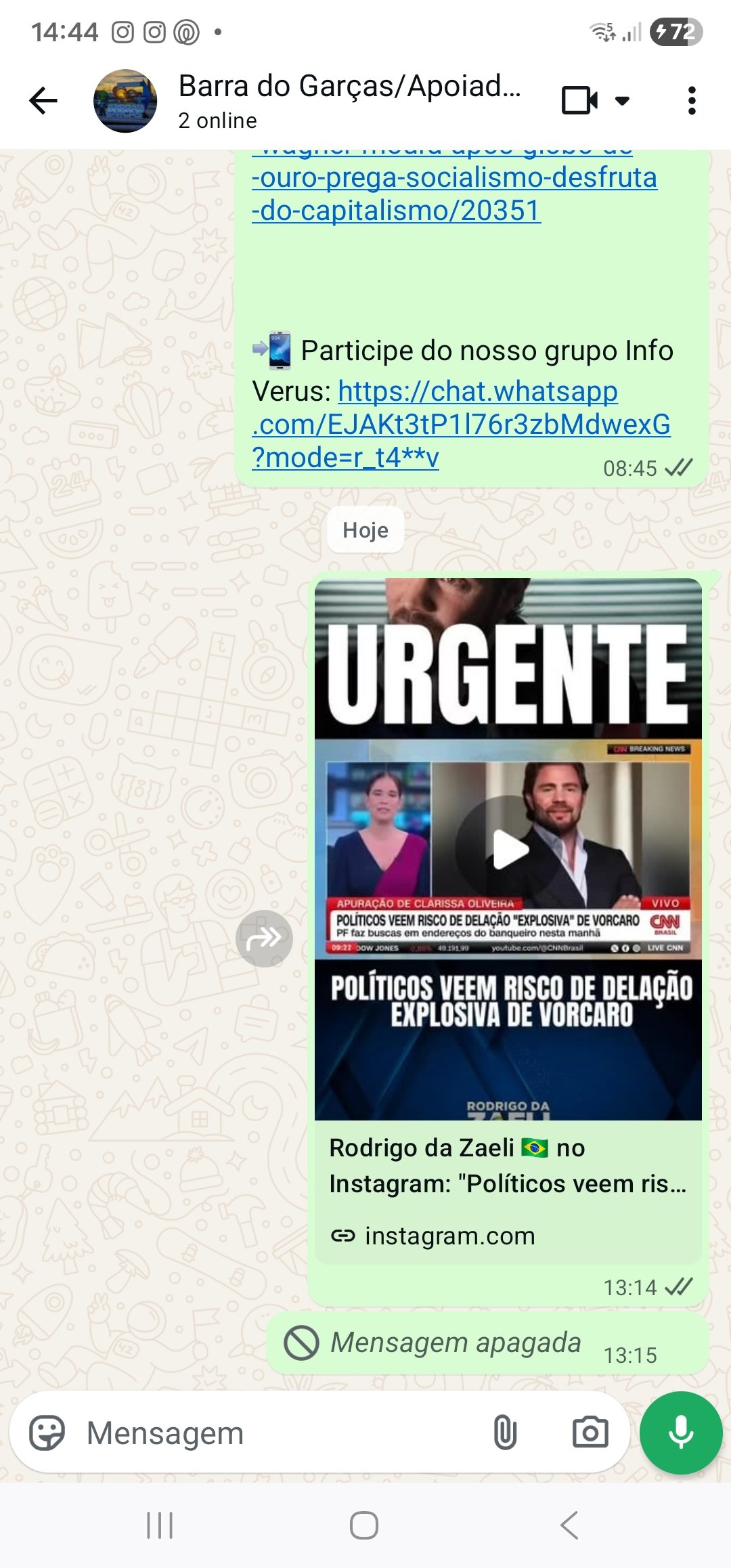
Task: Forward the Rodrigo da Zaeli Instagram message
Action: pos(264,938)
